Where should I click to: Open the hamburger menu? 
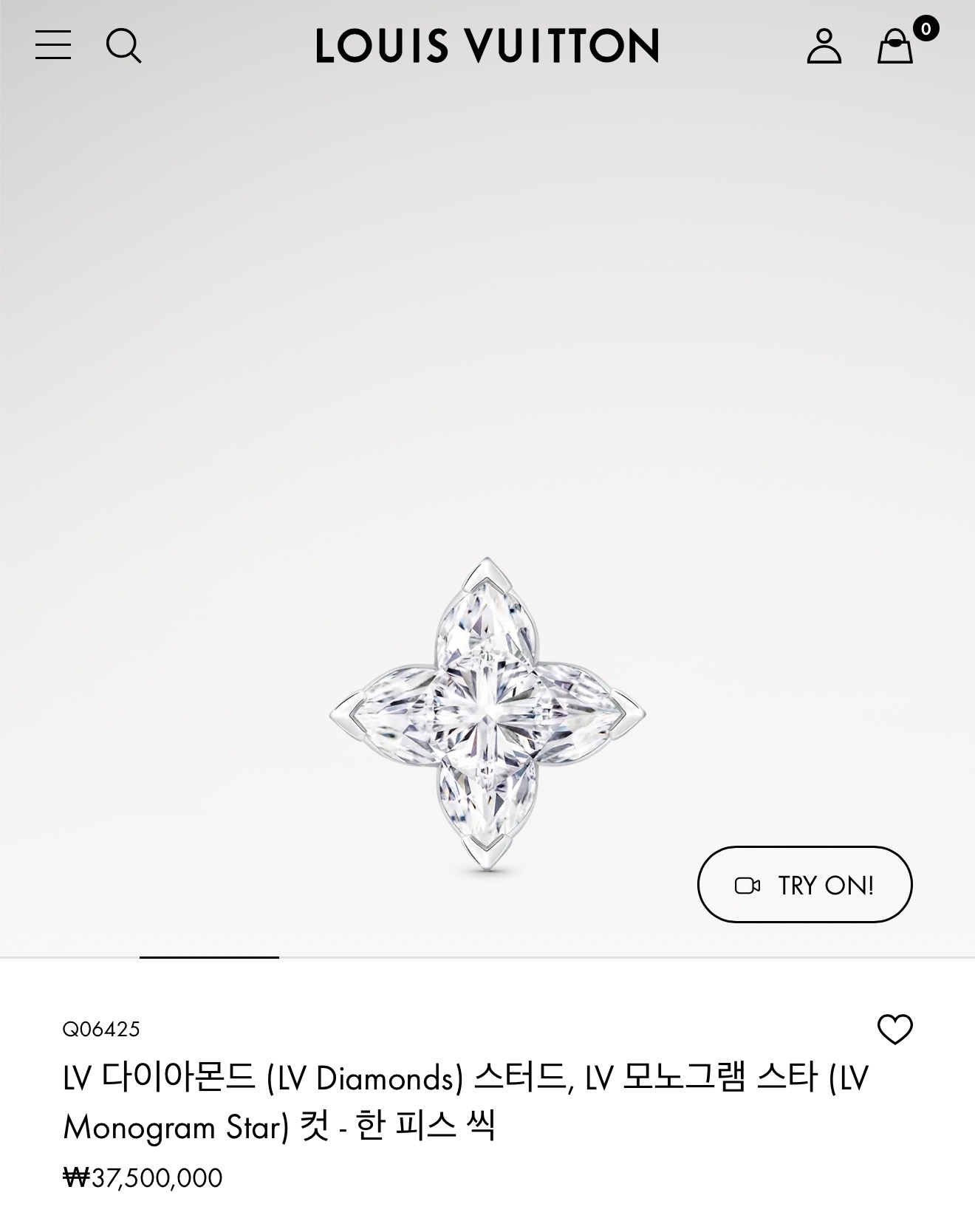tap(53, 45)
